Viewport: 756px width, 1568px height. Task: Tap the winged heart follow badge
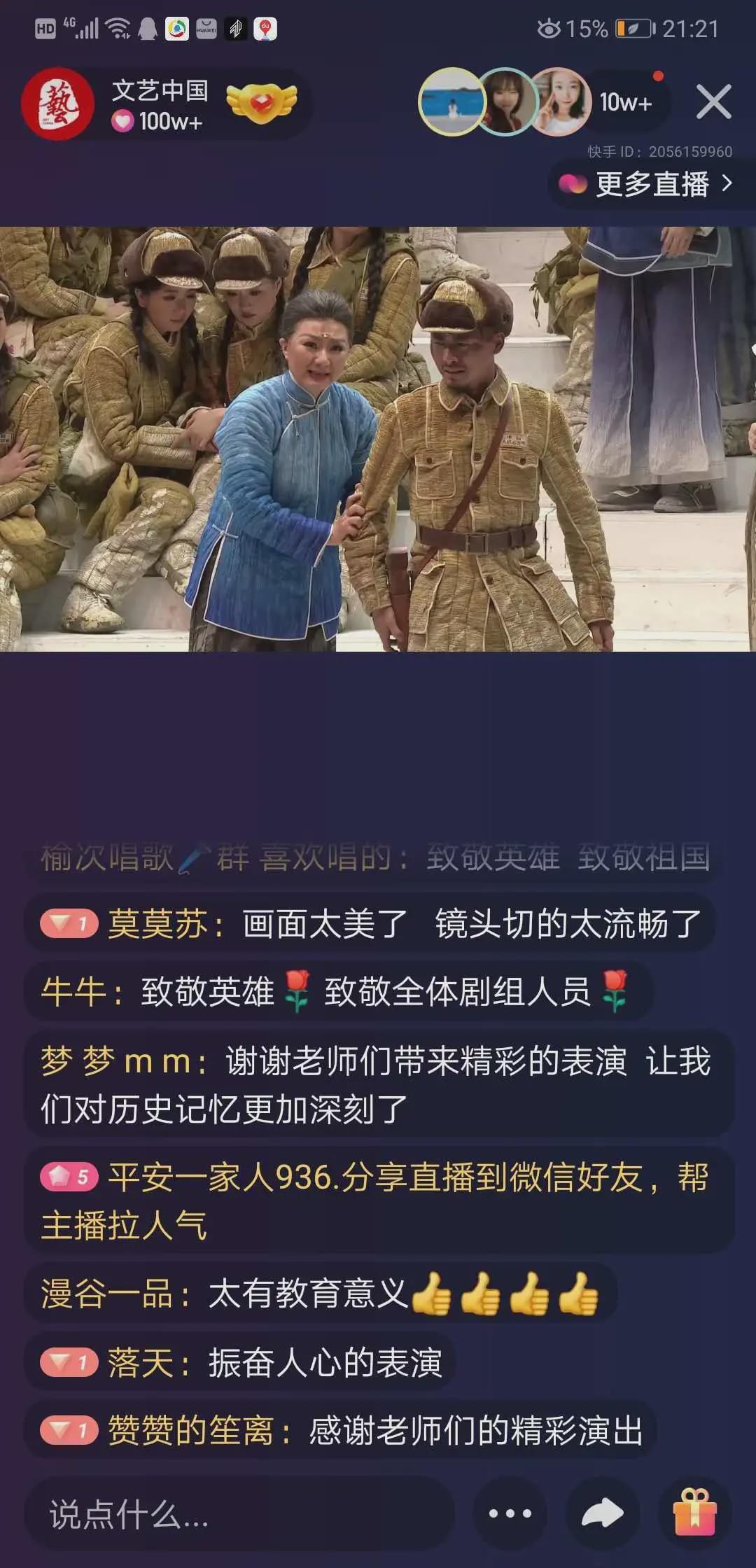tap(261, 104)
